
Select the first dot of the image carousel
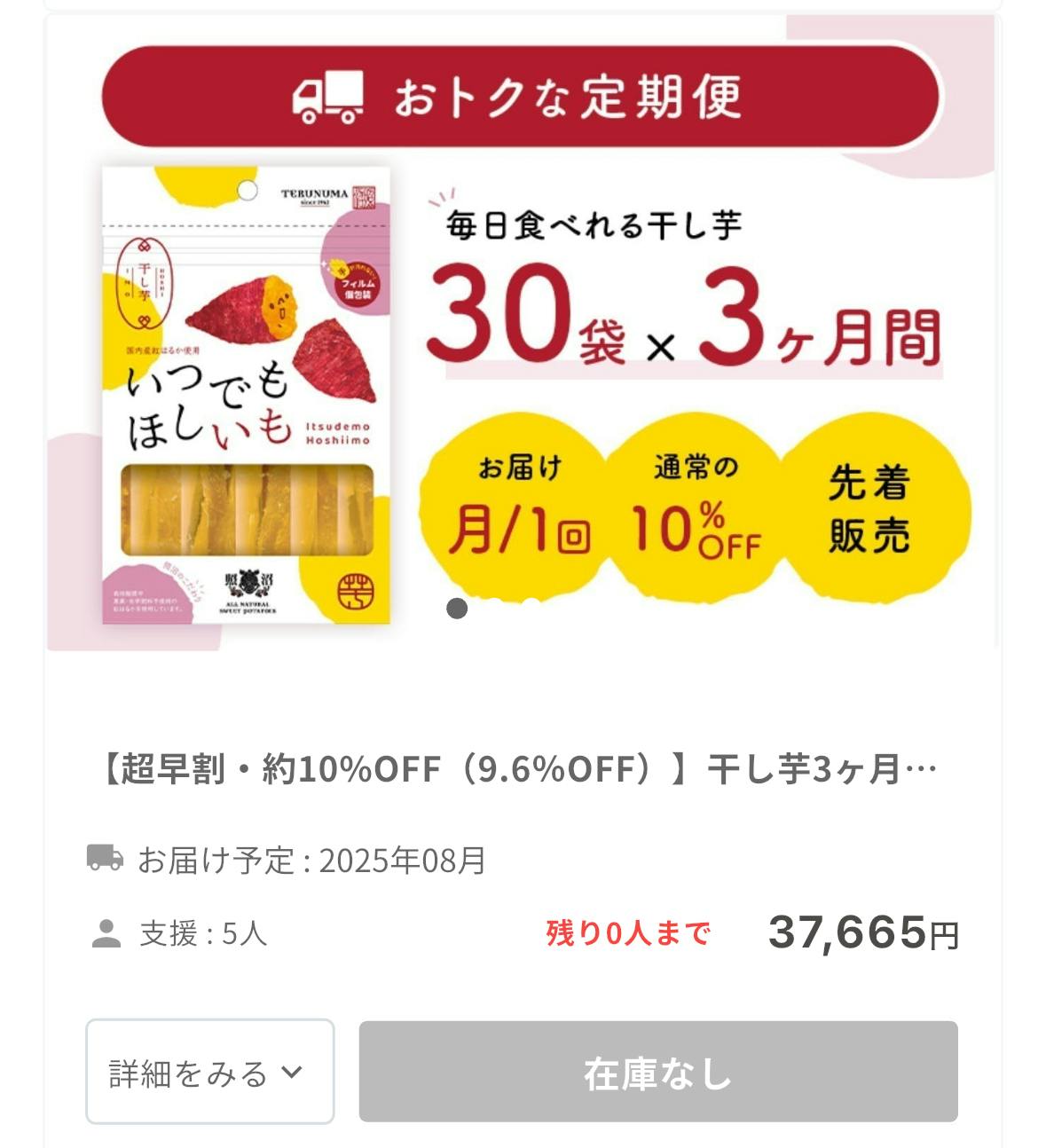click(x=457, y=608)
